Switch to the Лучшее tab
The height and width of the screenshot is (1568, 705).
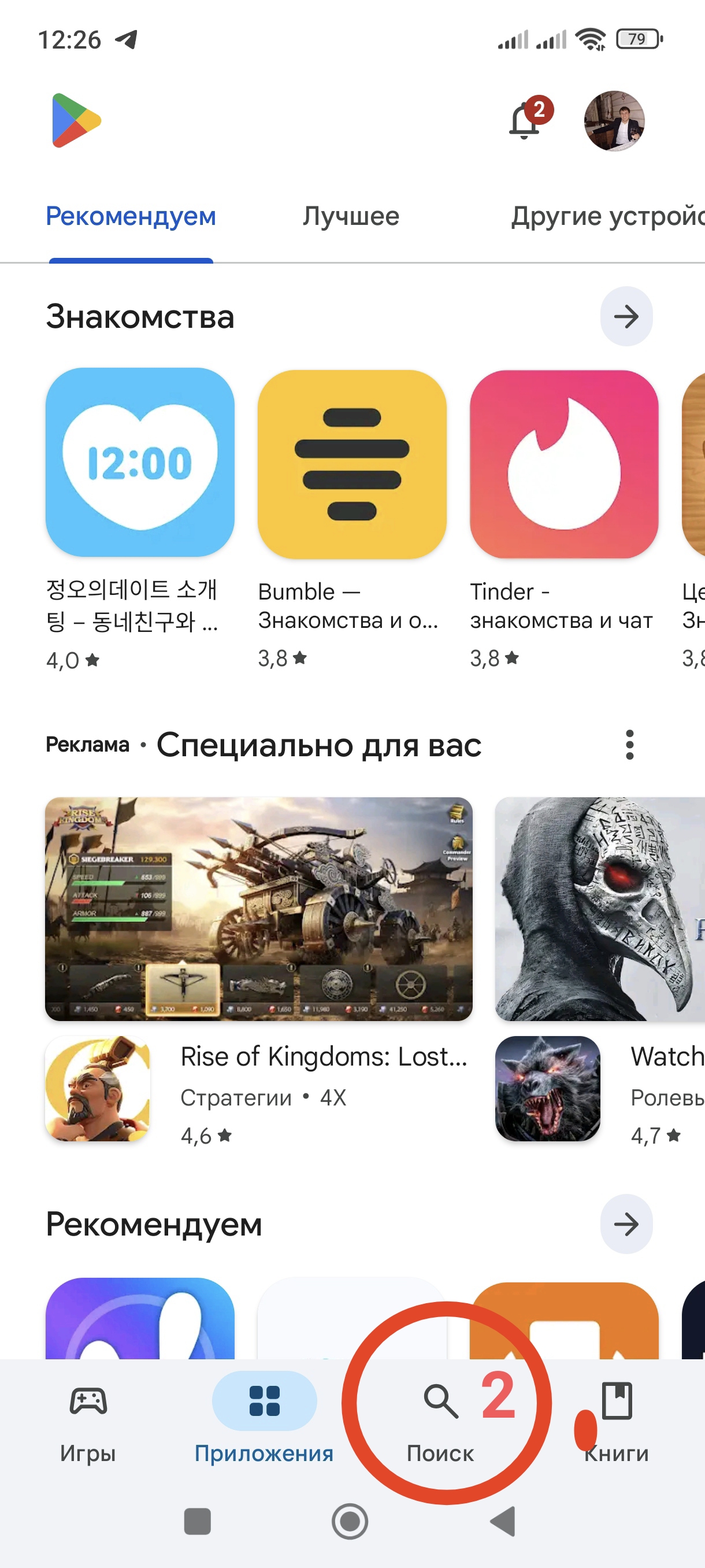[x=351, y=217]
